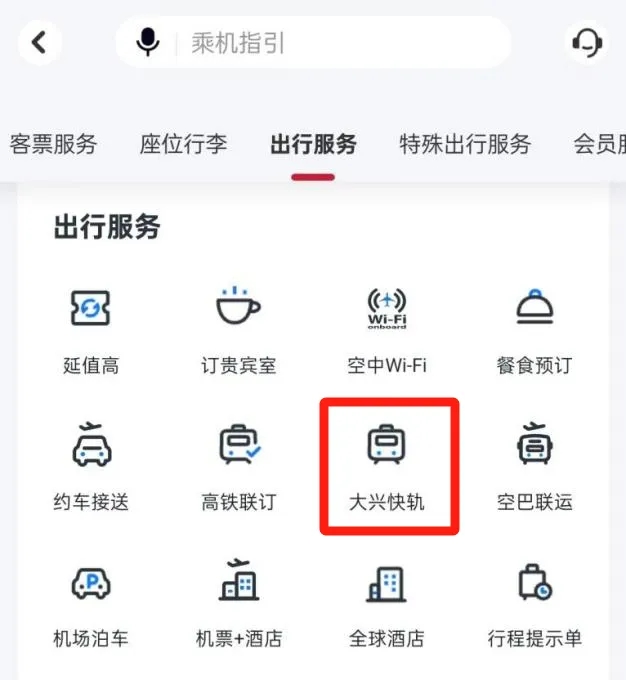Open 约车接送 car pickup service
626x680 pixels.
(x=90, y=465)
